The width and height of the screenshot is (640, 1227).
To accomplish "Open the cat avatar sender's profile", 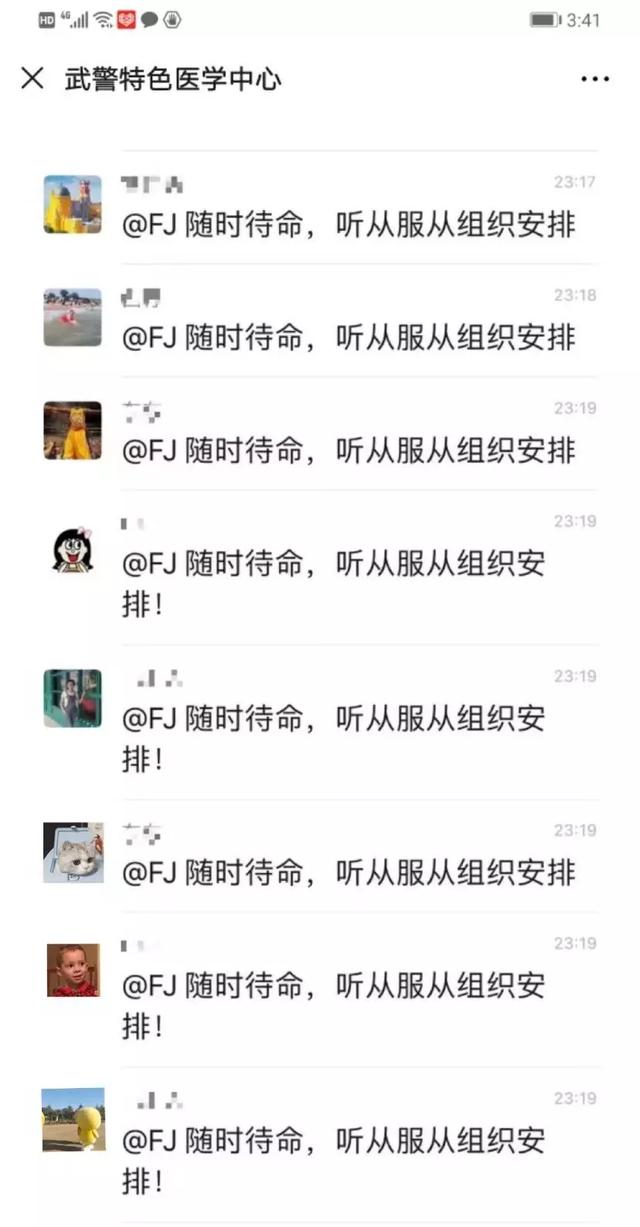I will click(72, 853).
